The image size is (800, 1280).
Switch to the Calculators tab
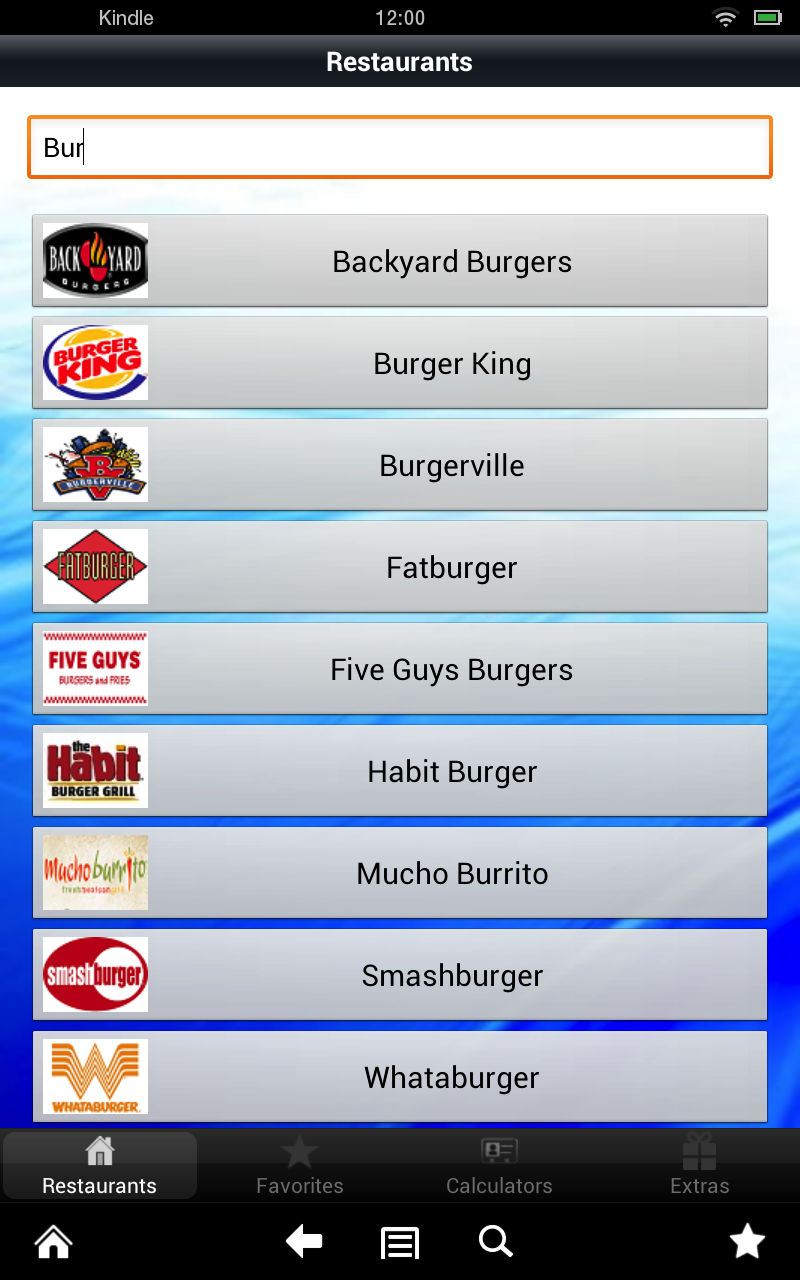click(499, 1165)
